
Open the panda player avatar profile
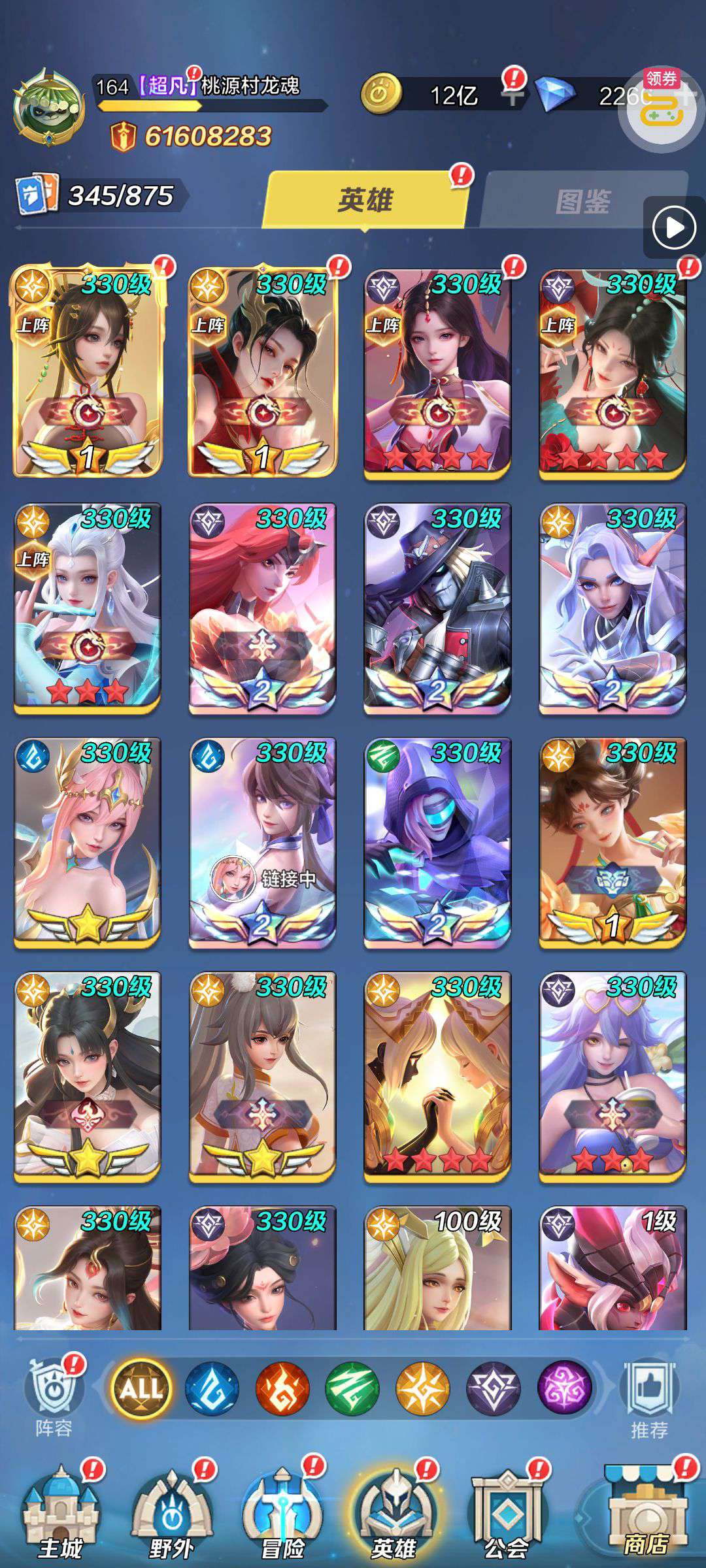point(48,106)
